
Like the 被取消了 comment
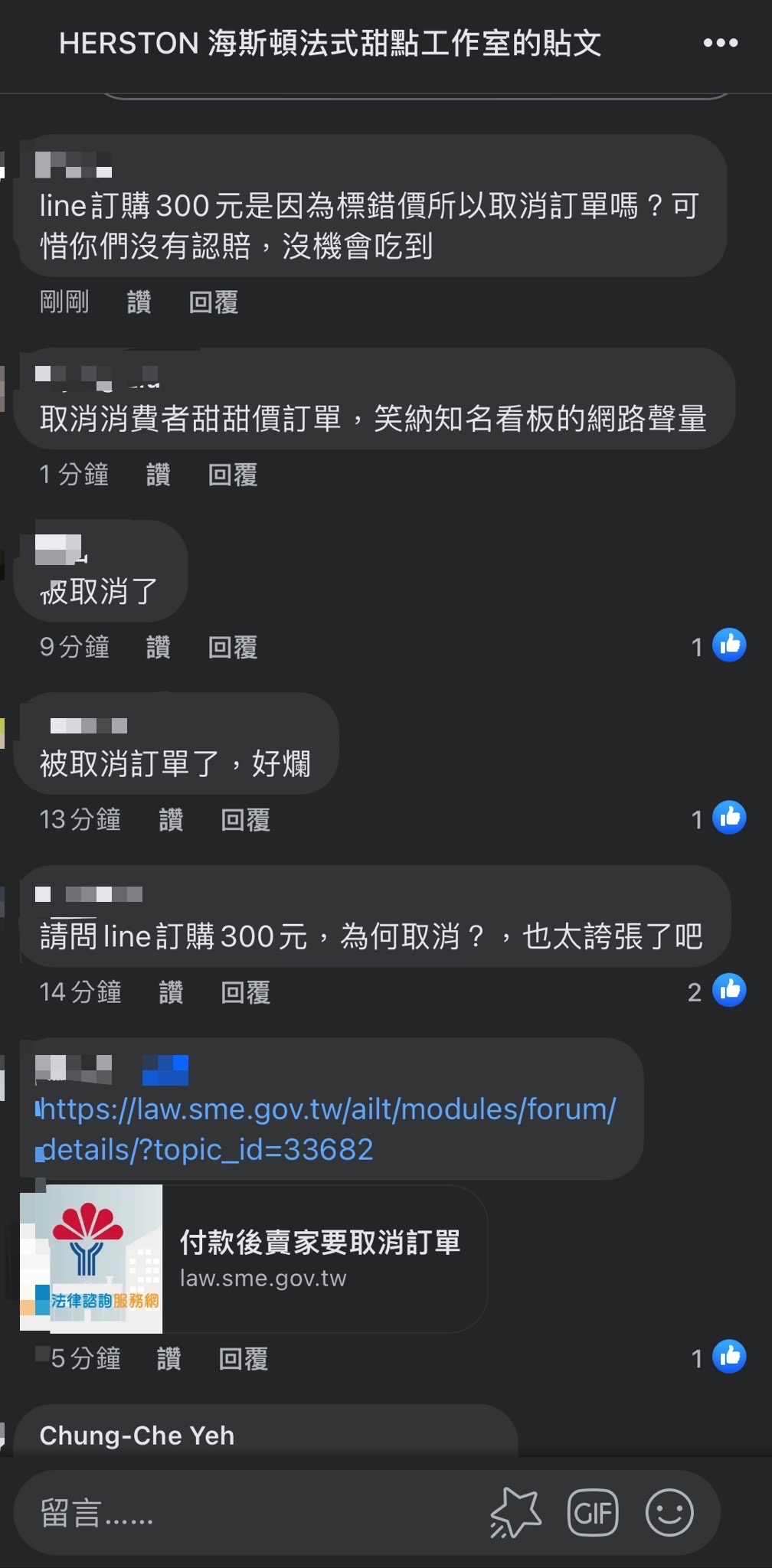(x=158, y=647)
